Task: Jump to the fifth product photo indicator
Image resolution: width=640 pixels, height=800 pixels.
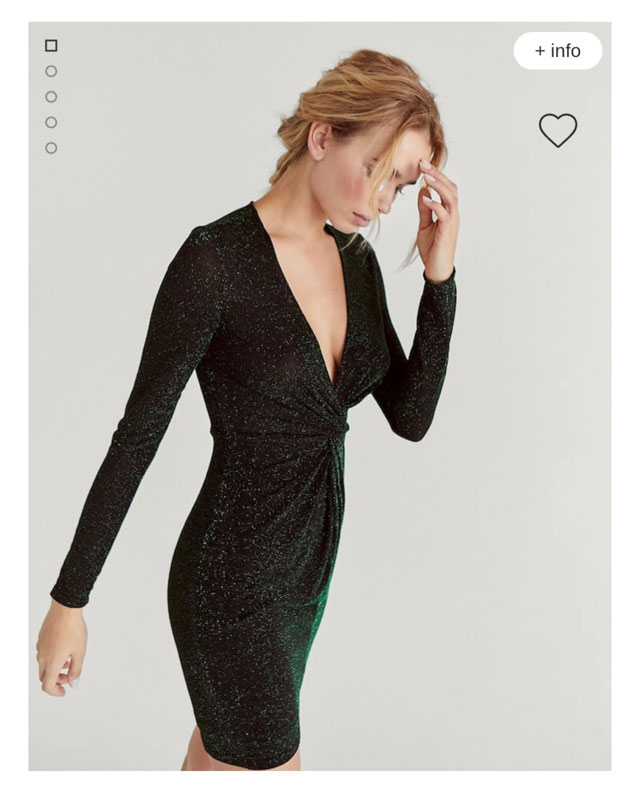Action: [51, 148]
